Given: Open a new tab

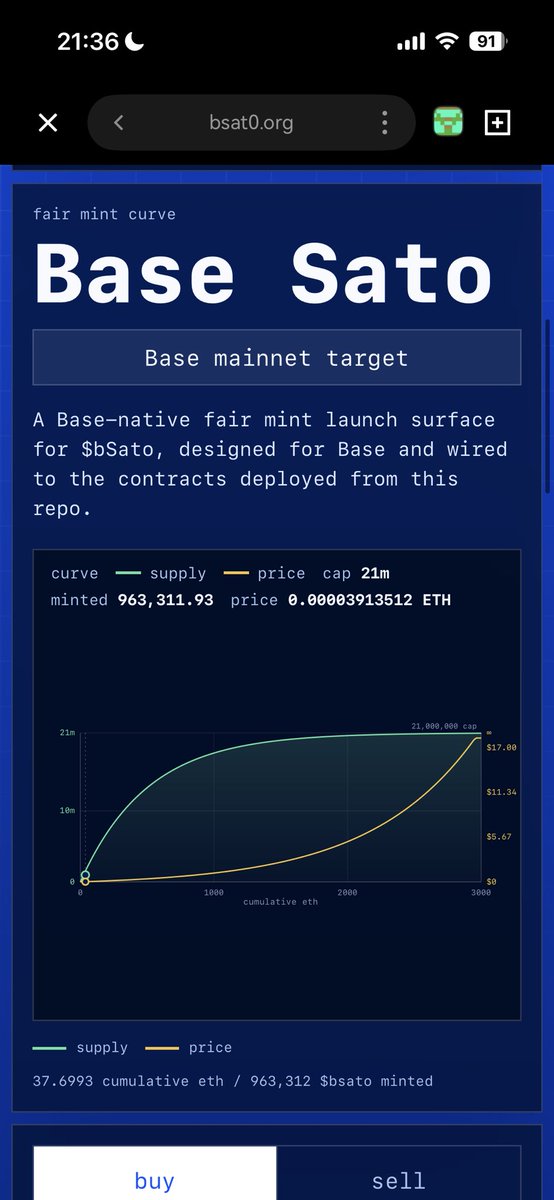Looking at the screenshot, I should tap(497, 123).
